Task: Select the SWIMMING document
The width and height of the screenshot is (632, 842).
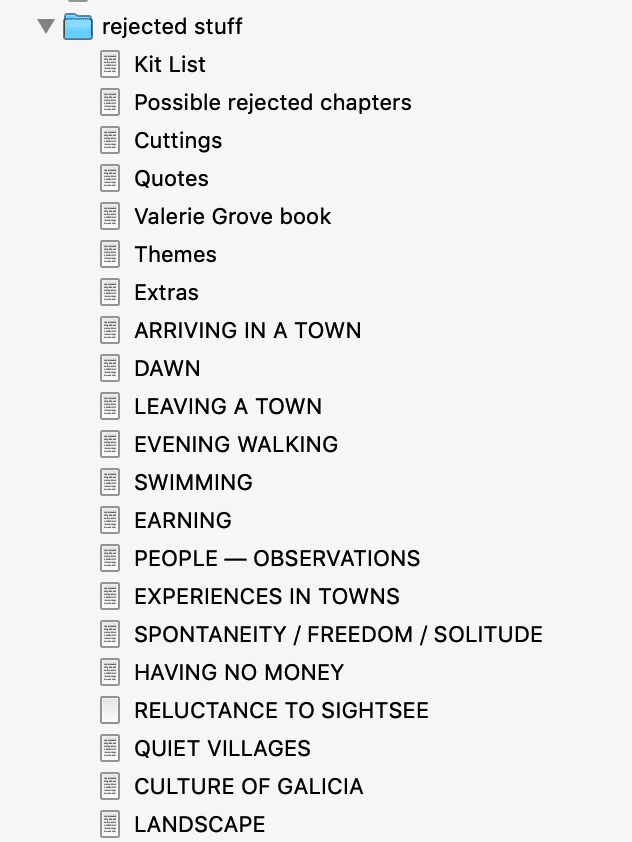Action: (193, 483)
